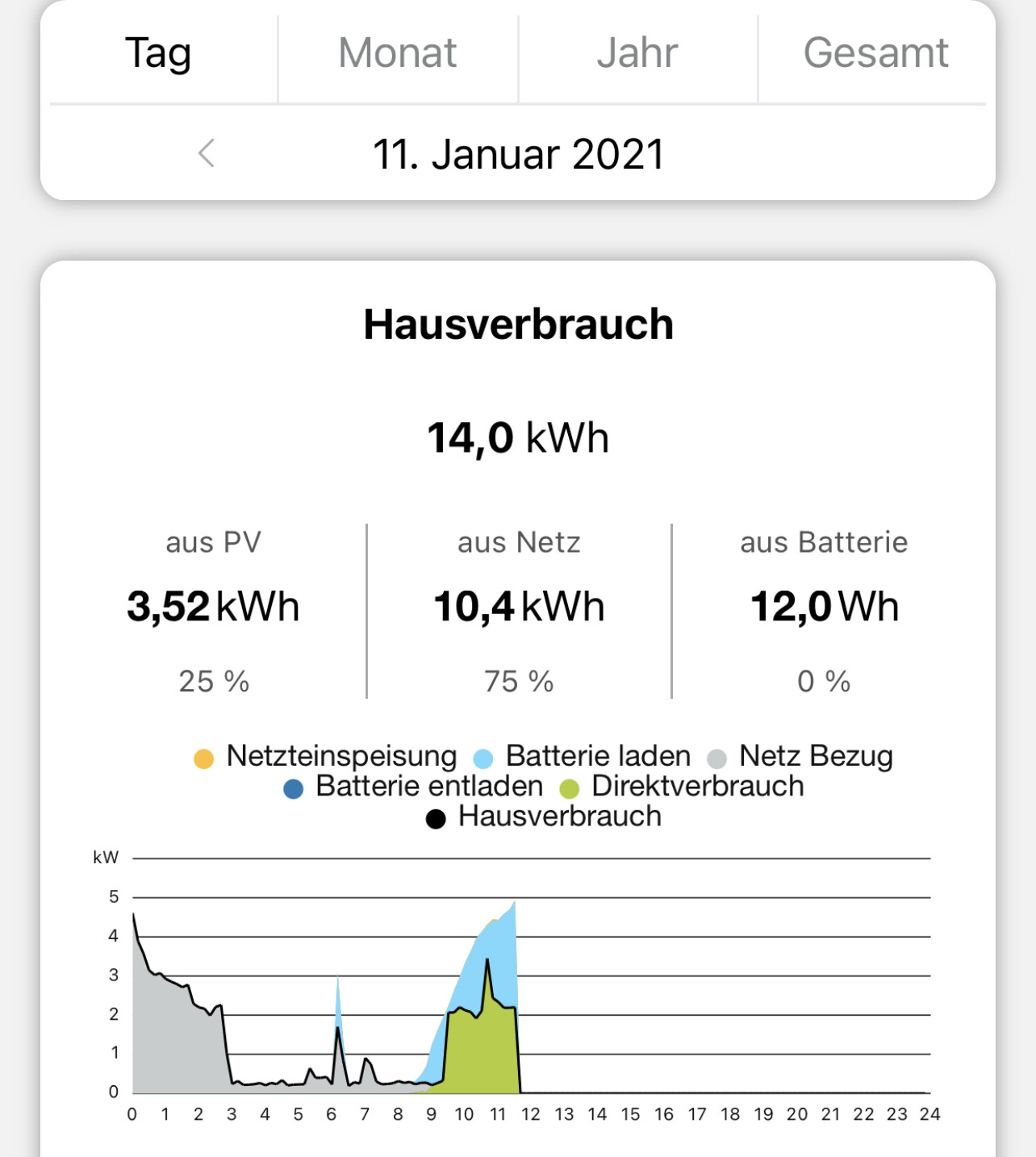
Task: Switch to the Tag tab
Action: point(158,53)
